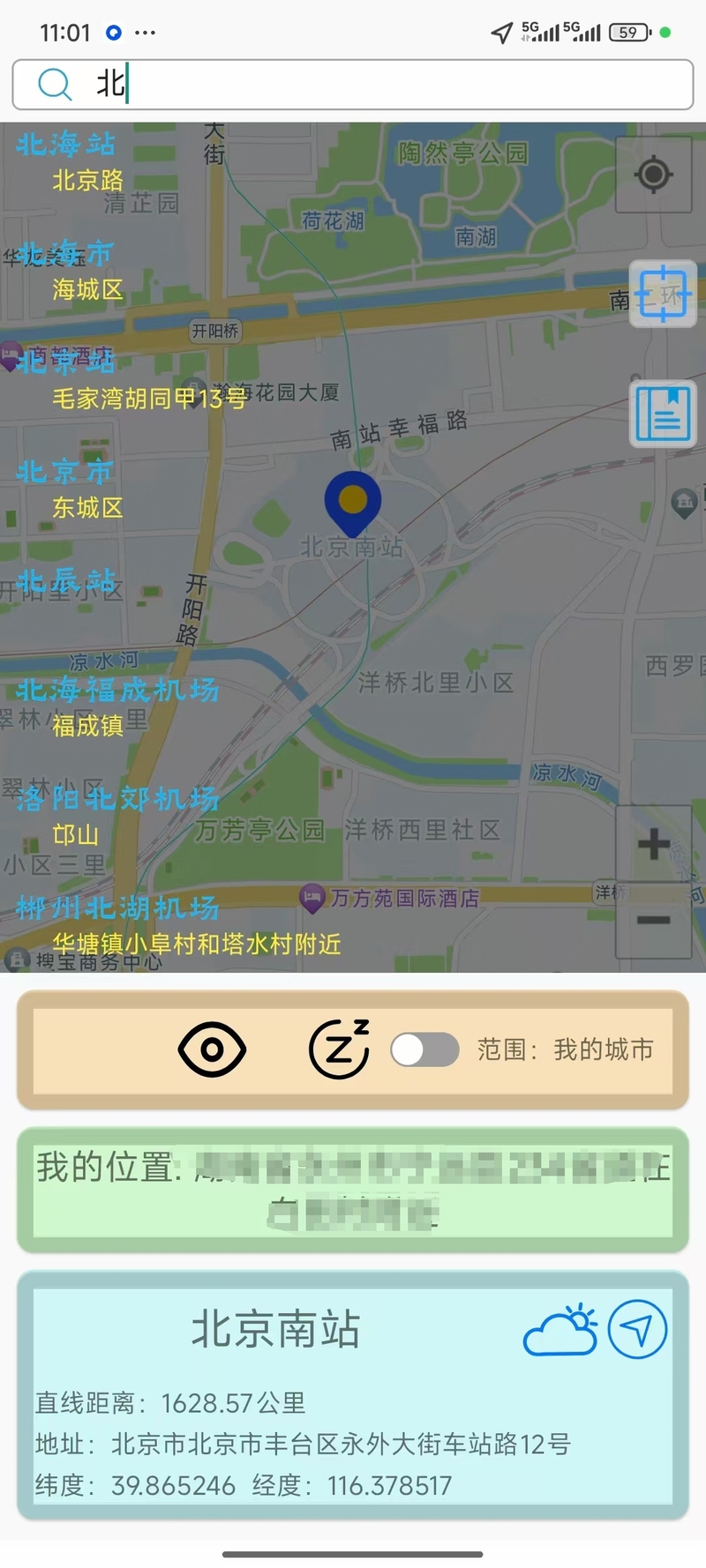The width and height of the screenshot is (706, 1568).
Task: Pick the 北辰站 suggestion
Action: [66, 581]
